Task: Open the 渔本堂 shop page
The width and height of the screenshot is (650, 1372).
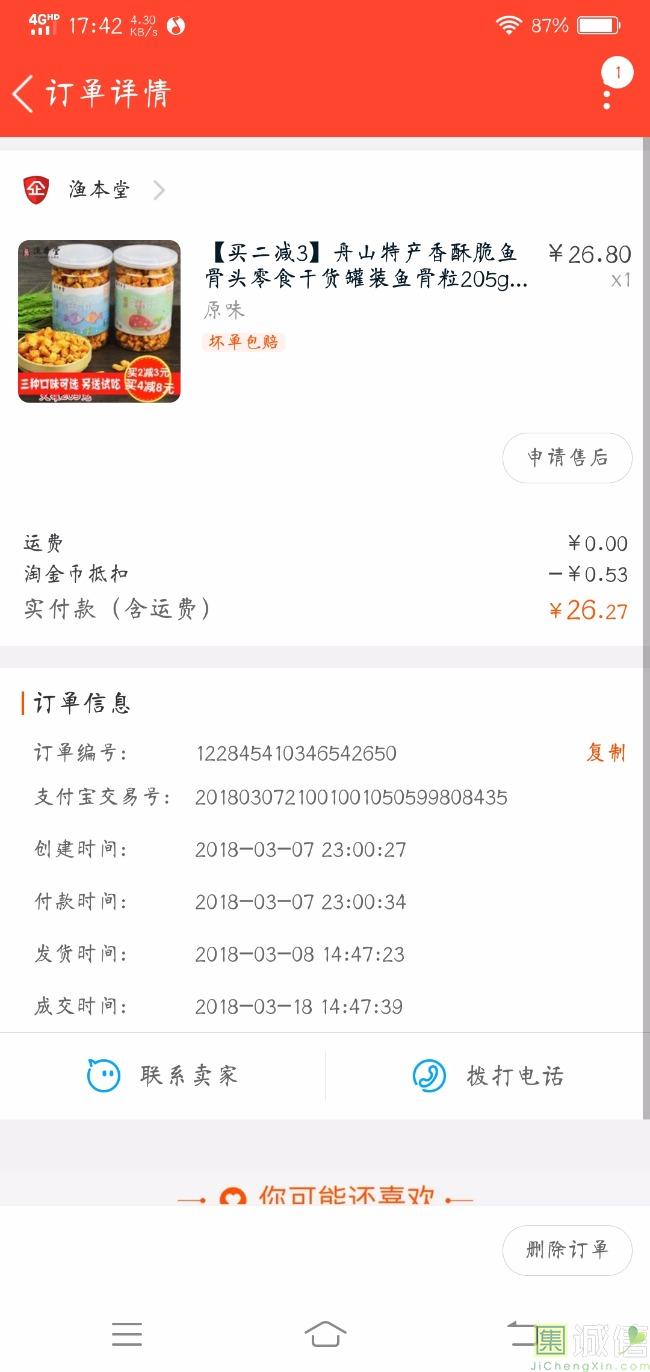Action: [x=98, y=189]
